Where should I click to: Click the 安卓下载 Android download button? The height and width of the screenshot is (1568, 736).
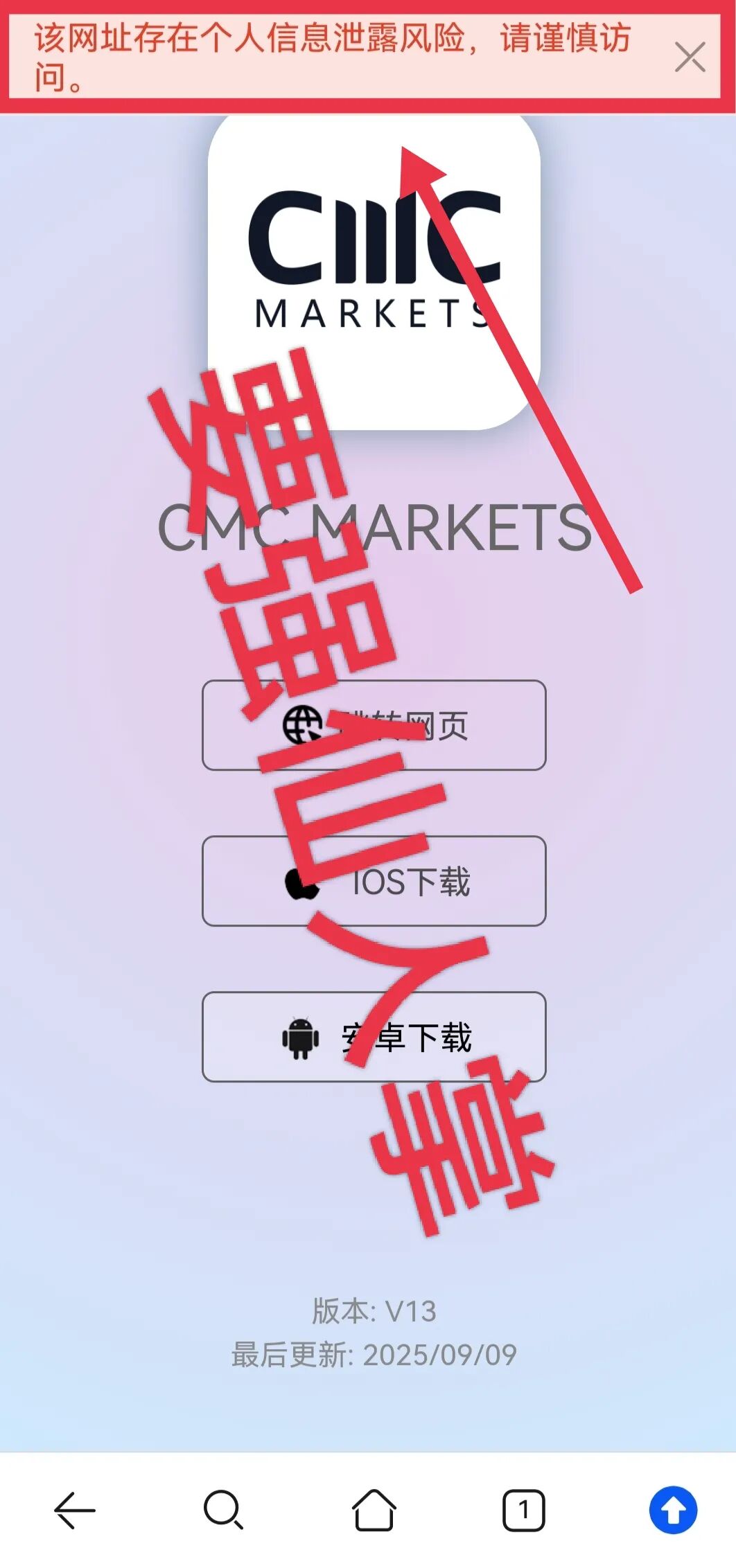point(374,1036)
